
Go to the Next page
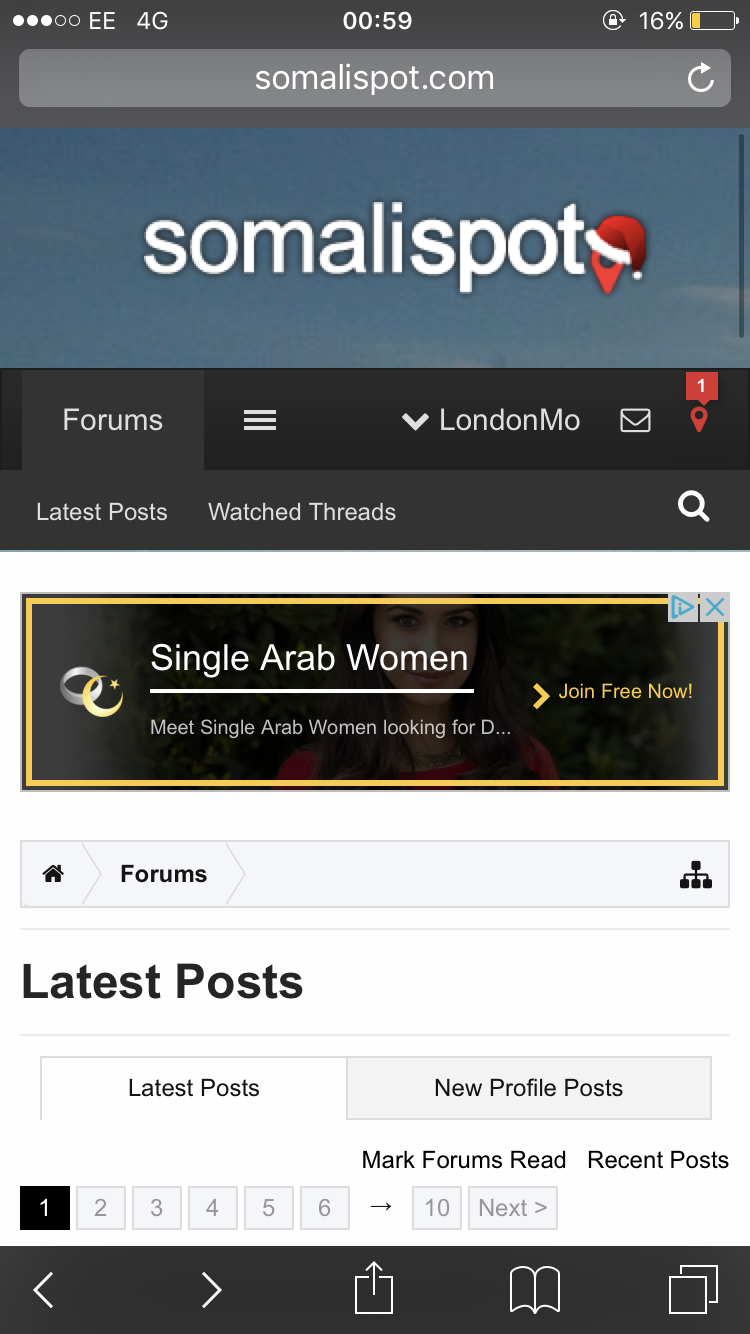(x=512, y=1208)
